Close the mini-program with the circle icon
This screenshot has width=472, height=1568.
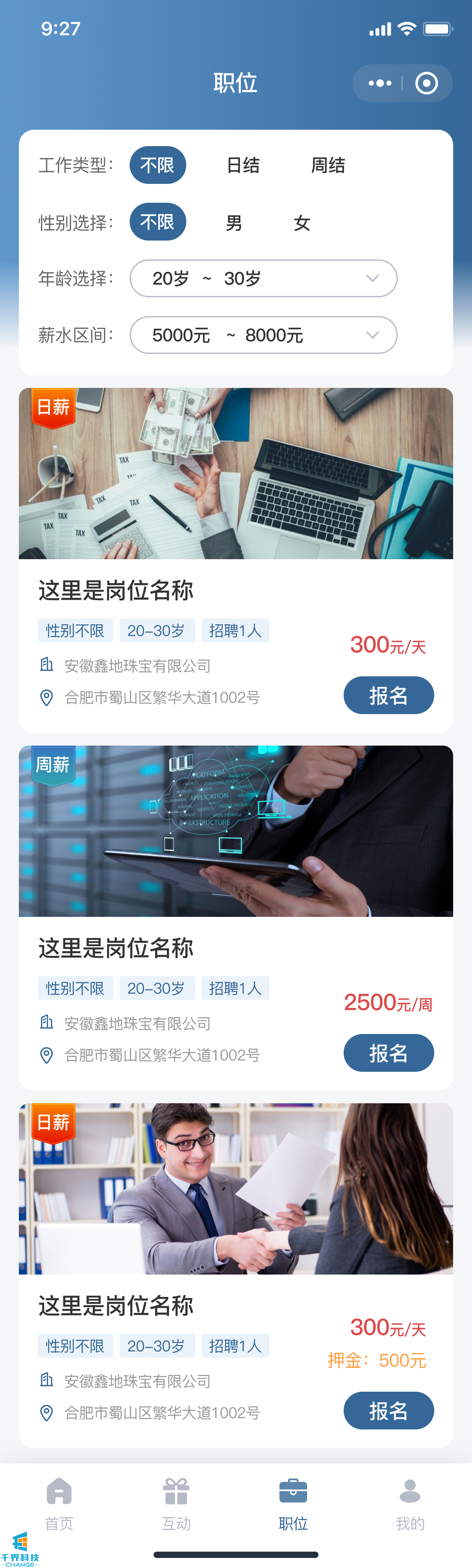pyautogui.click(x=426, y=83)
